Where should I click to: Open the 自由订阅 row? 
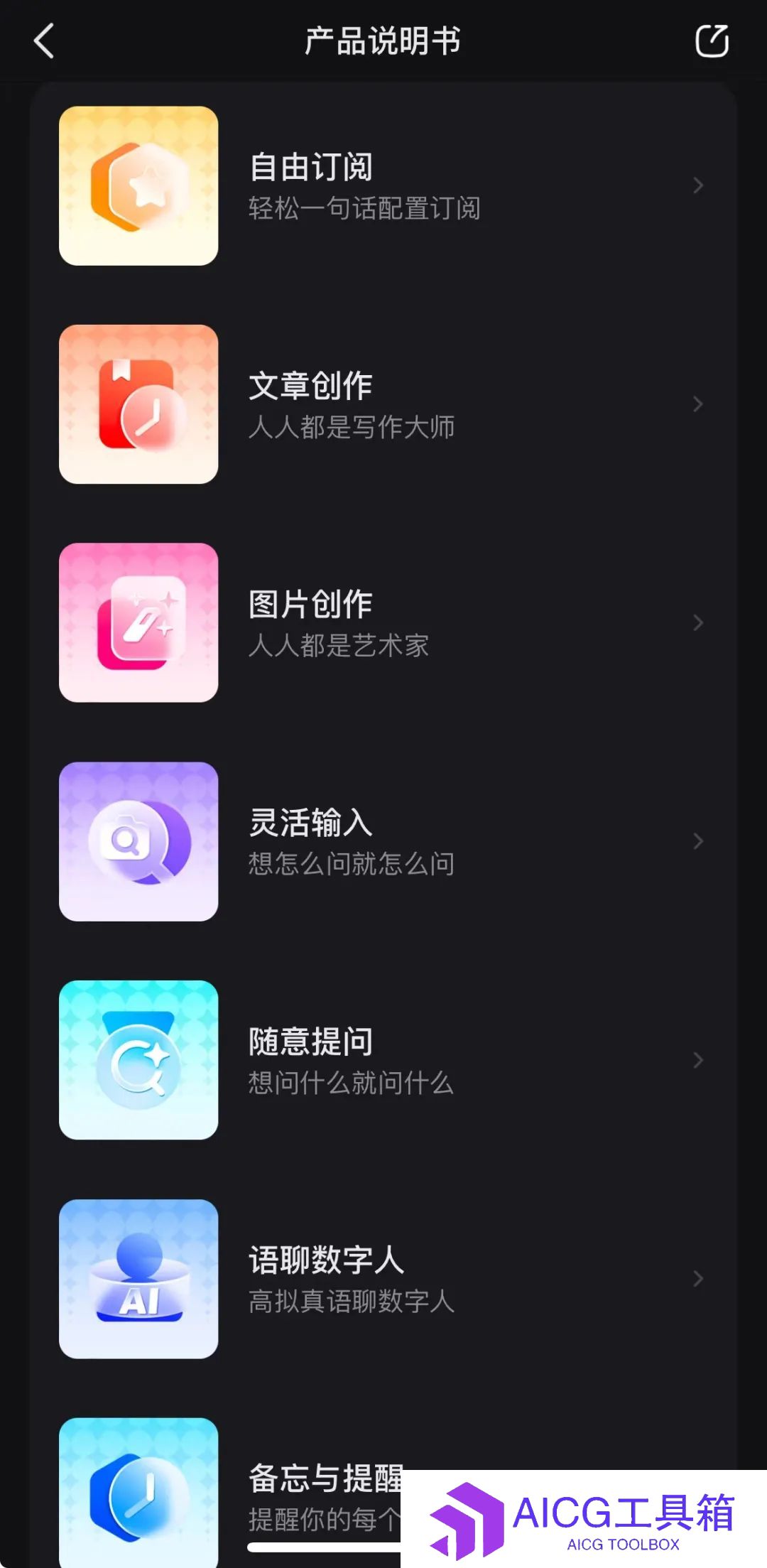click(383, 186)
